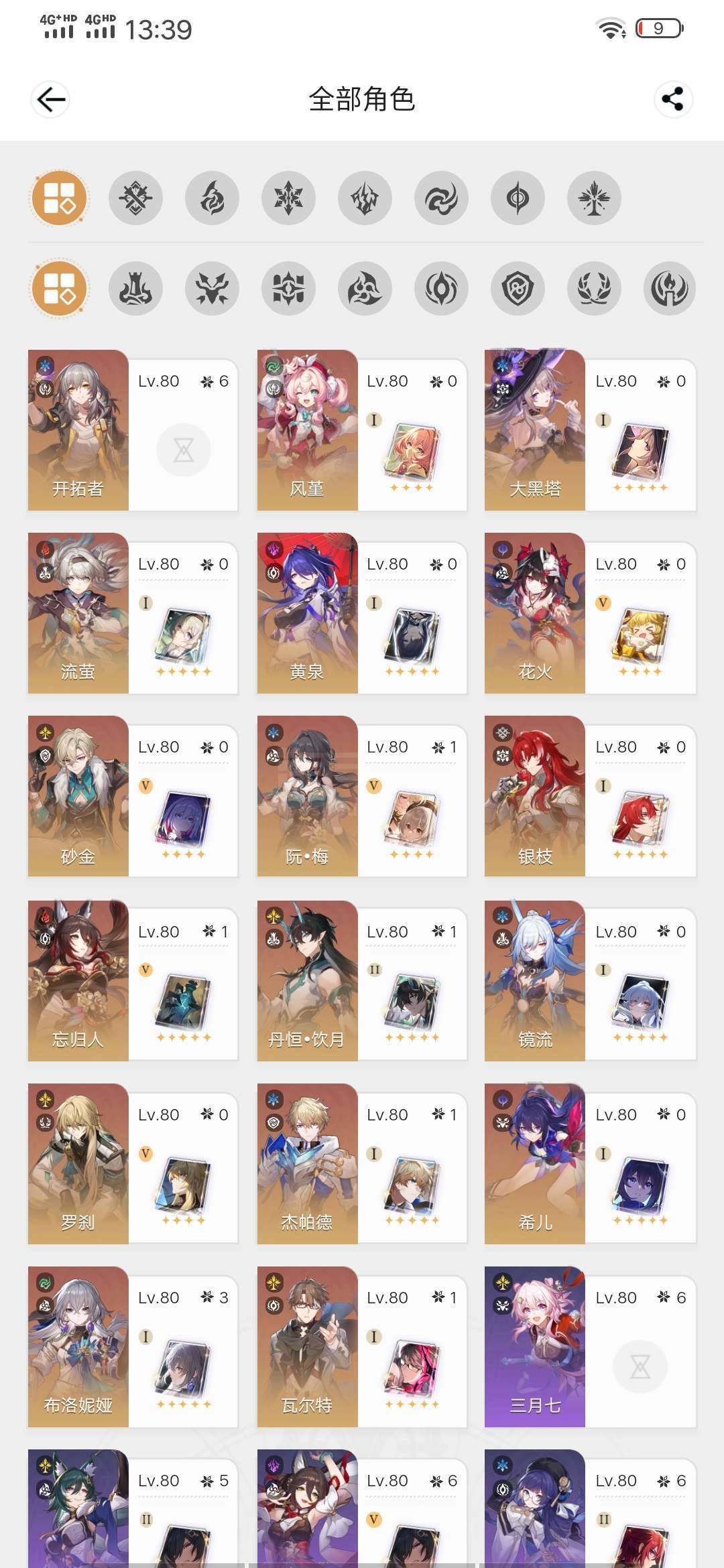This screenshot has width=724, height=1568.
Task: Filter by Ice element icon
Action: [289, 198]
